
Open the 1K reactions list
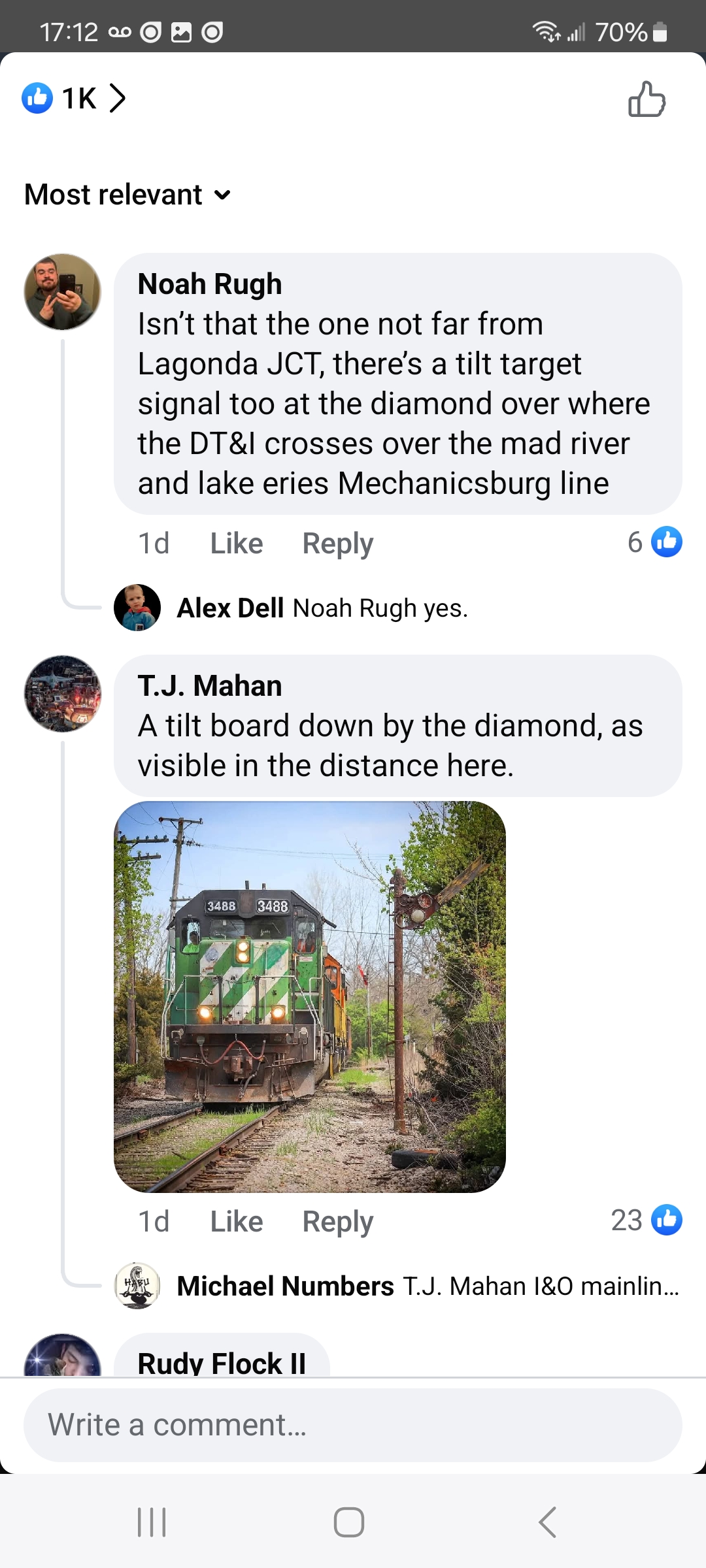coord(74,98)
